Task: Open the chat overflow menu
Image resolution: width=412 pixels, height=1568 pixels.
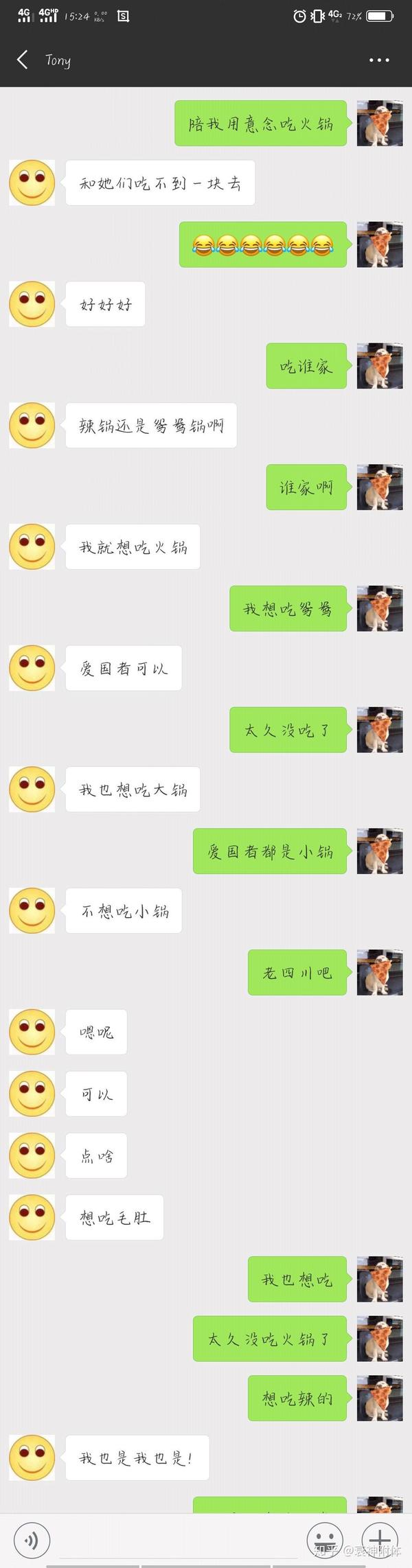Action: click(379, 60)
